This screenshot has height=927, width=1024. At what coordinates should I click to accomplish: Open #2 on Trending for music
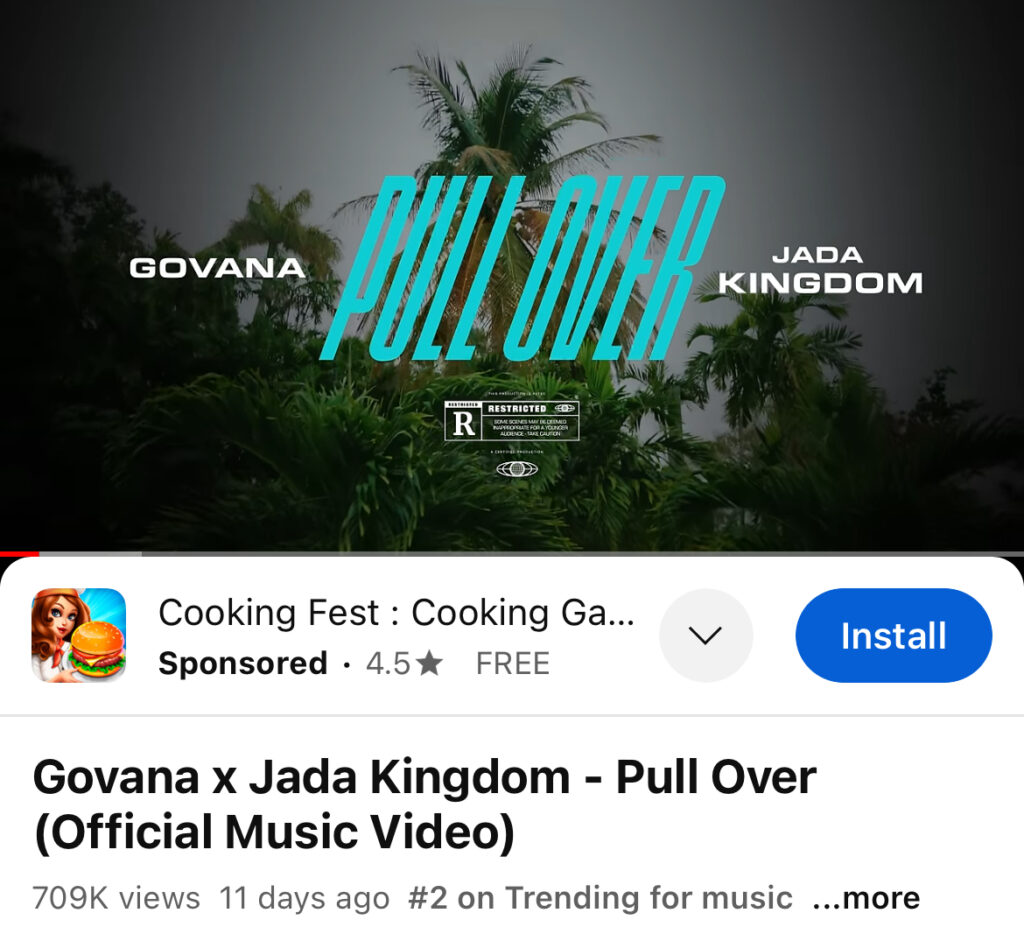pos(600,898)
